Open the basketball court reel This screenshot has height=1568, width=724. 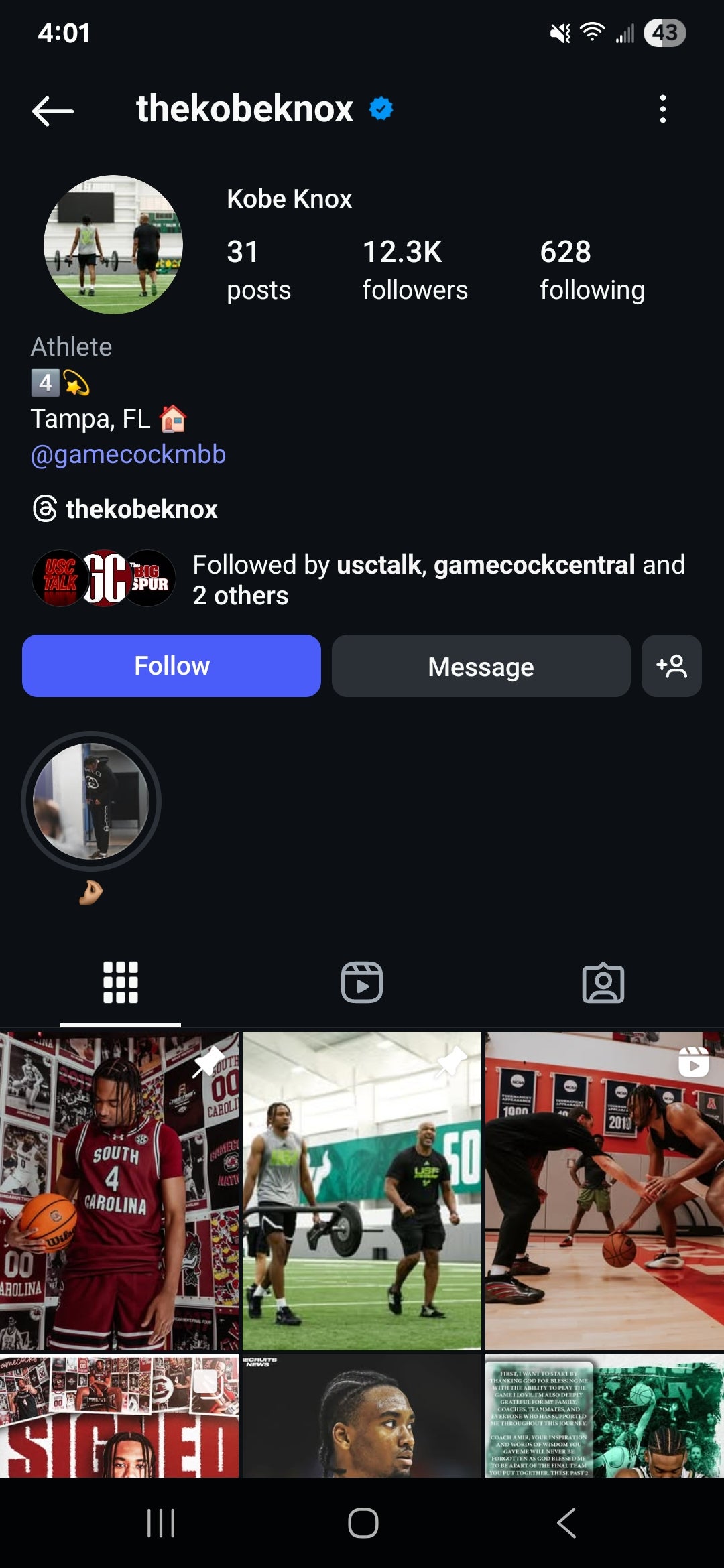click(604, 1191)
